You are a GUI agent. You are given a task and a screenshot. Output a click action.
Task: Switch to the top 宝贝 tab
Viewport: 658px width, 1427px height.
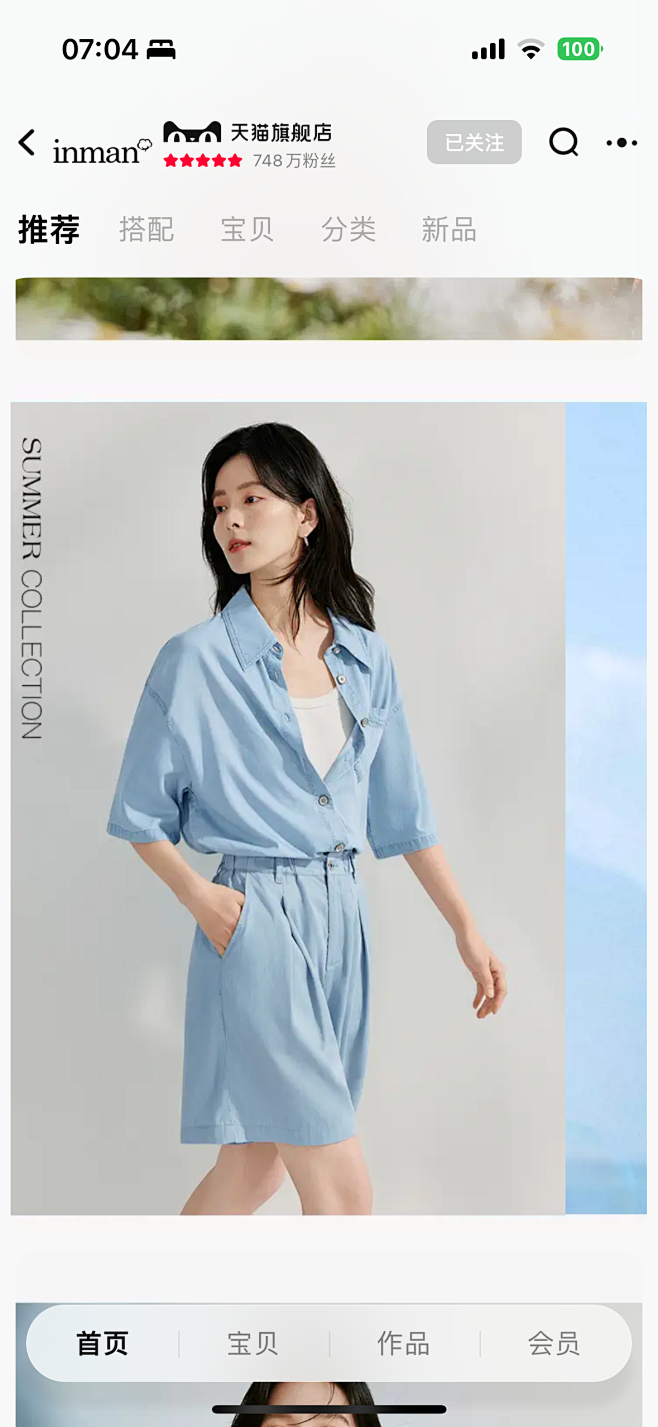[247, 230]
